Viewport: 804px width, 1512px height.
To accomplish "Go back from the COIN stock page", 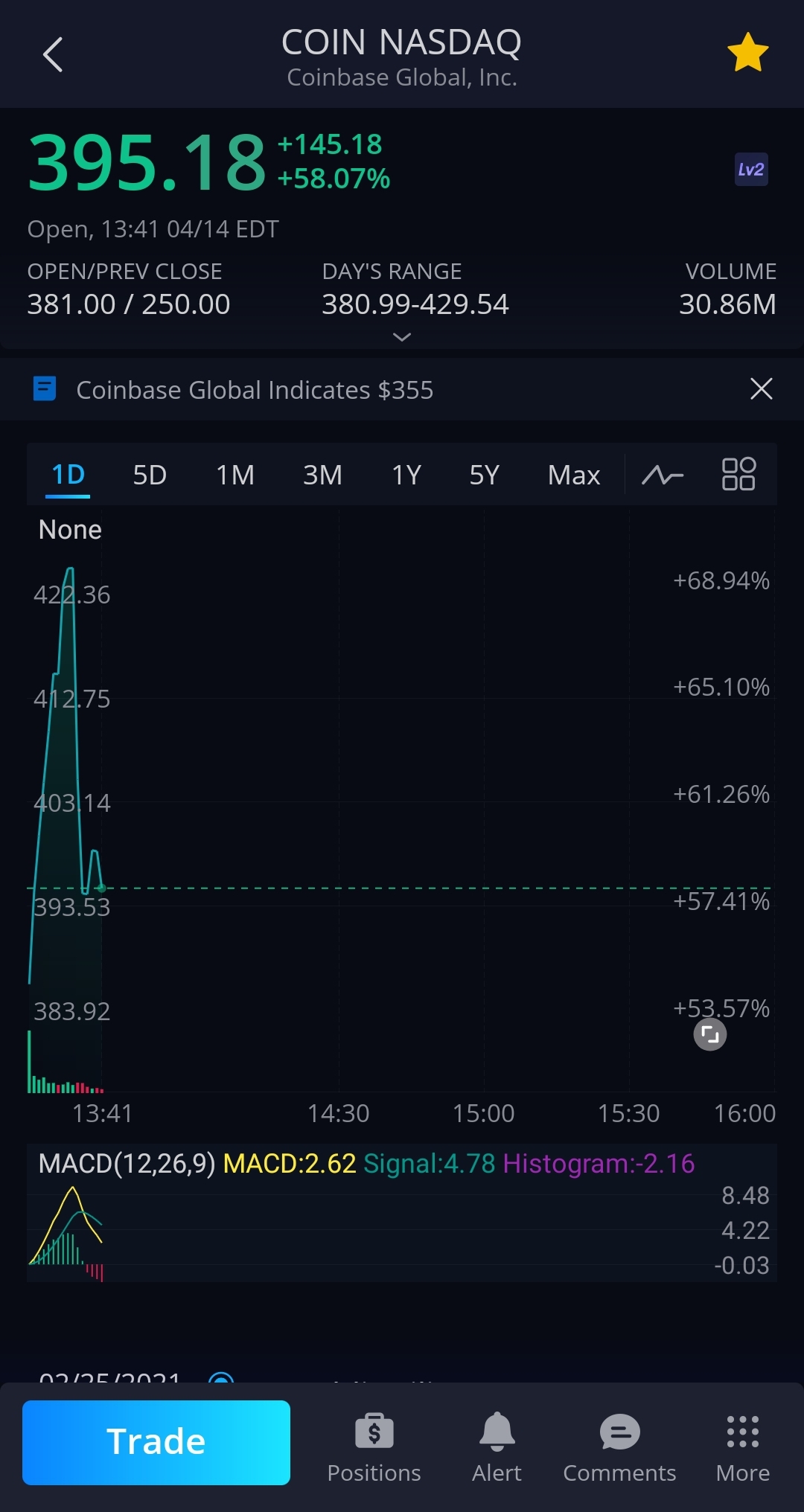I will (52, 54).
